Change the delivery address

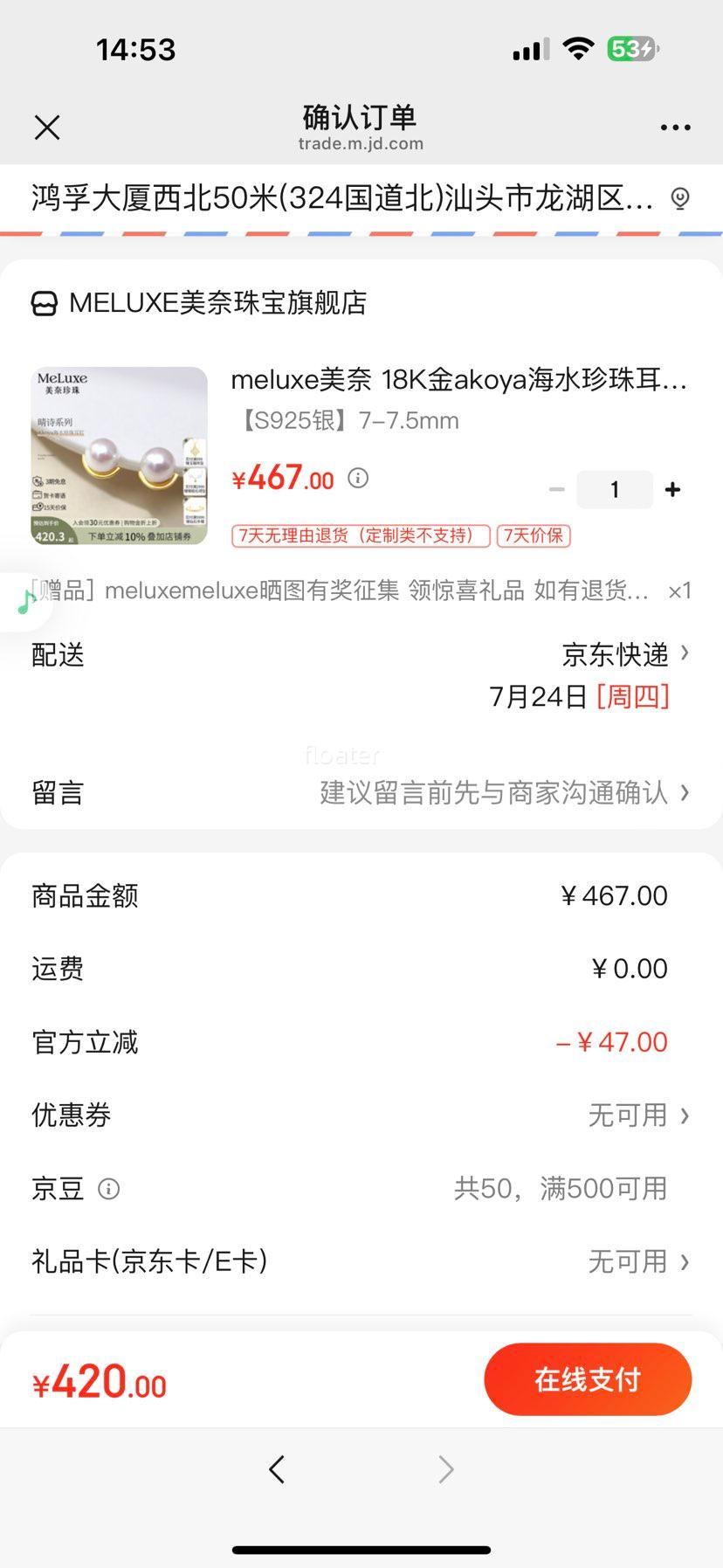(x=361, y=198)
